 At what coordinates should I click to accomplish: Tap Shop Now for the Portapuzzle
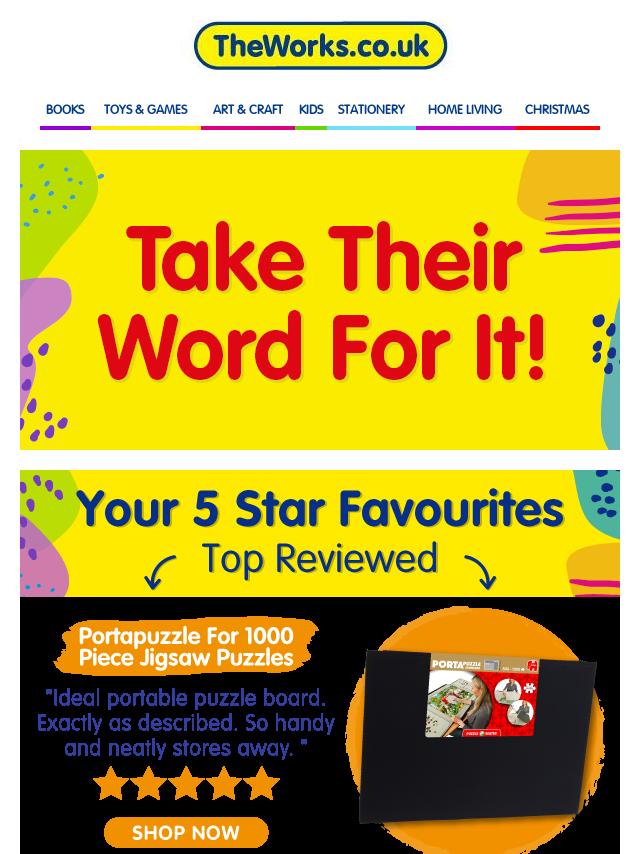(x=186, y=832)
